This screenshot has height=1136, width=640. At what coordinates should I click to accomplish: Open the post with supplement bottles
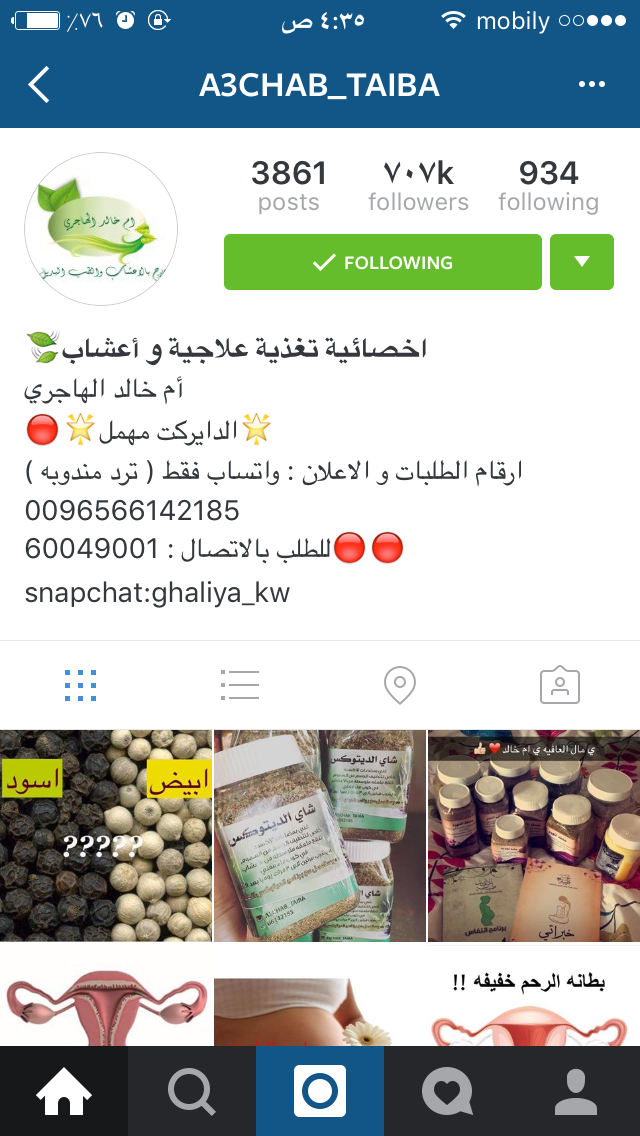[534, 835]
